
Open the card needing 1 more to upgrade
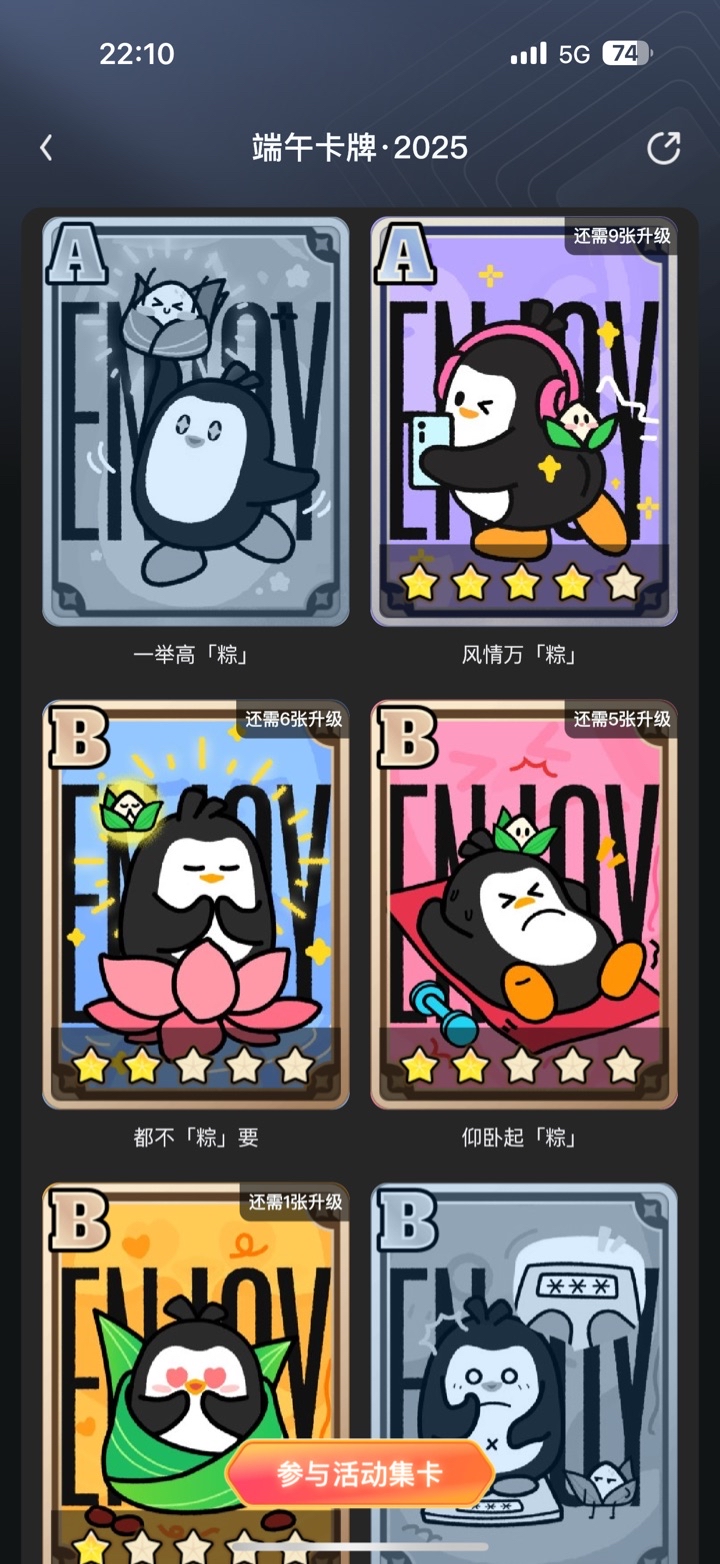coord(196,1372)
